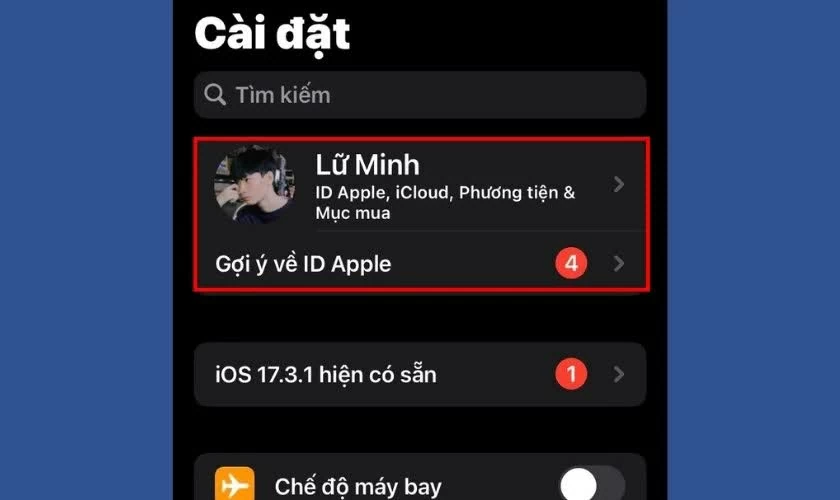Open the Lữ Minh Apple ID profile
The image size is (840, 500).
coord(420,186)
